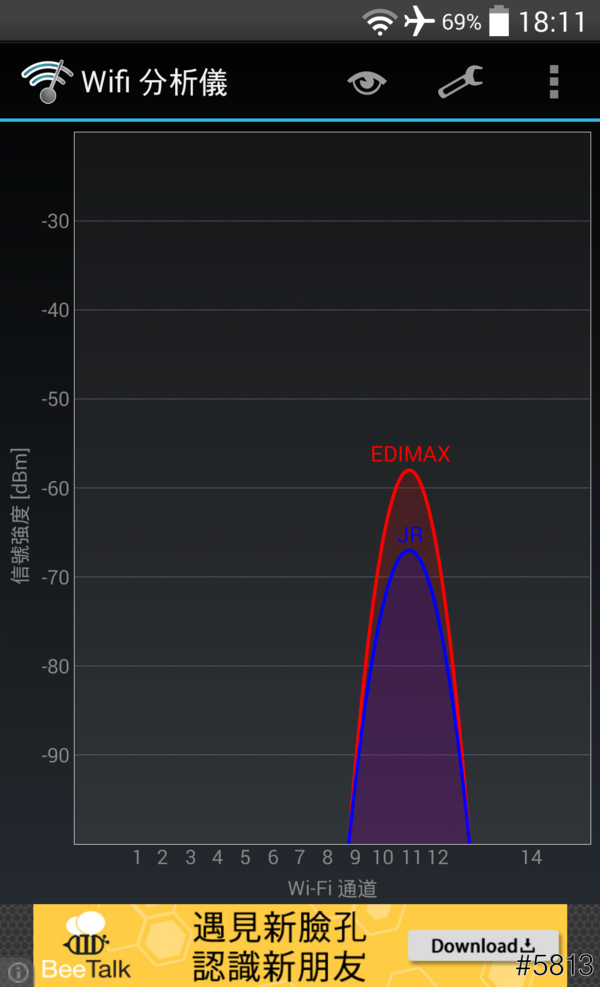Viewport: 600px width, 987px height.
Task: Open the wrench tools menu
Action: (x=460, y=82)
